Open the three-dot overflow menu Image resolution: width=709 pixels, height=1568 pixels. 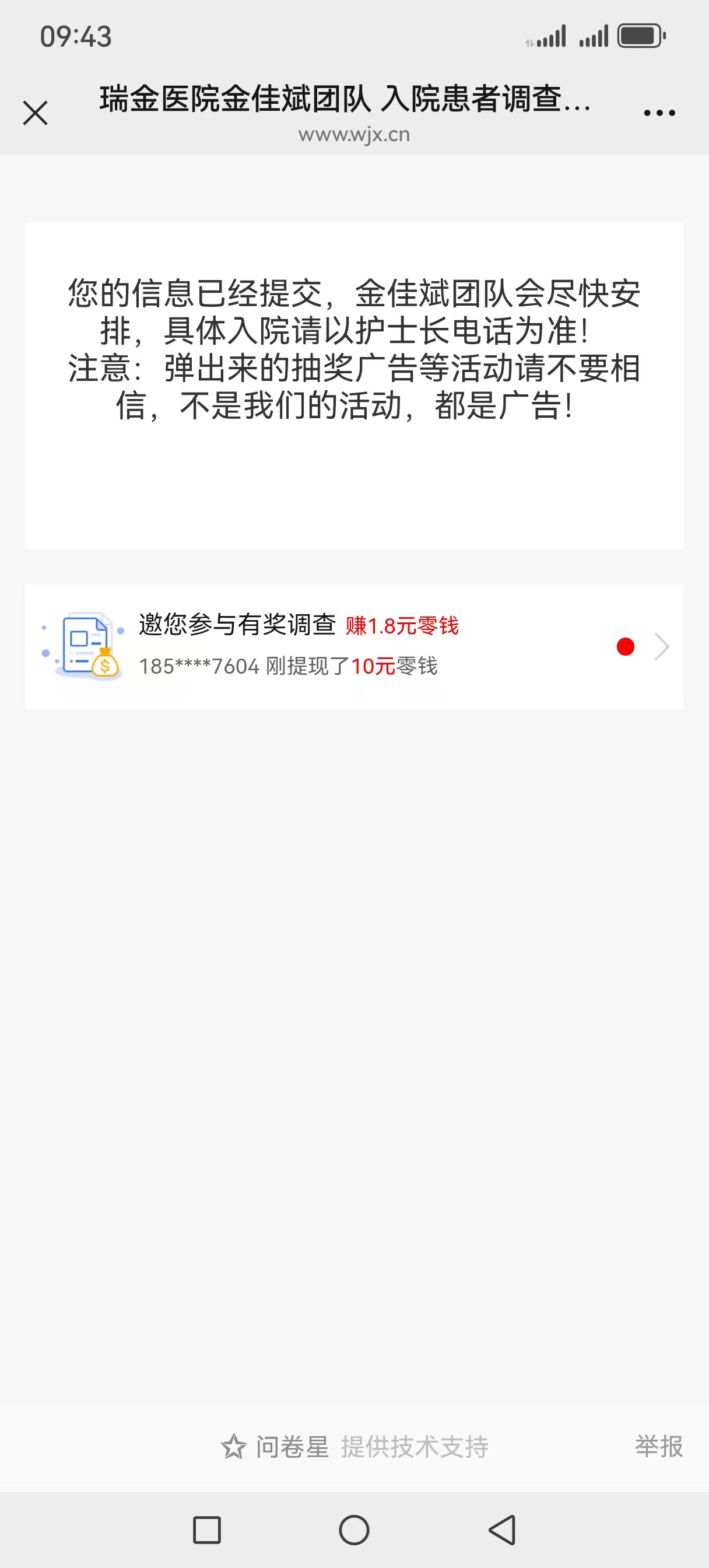[x=659, y=113]
